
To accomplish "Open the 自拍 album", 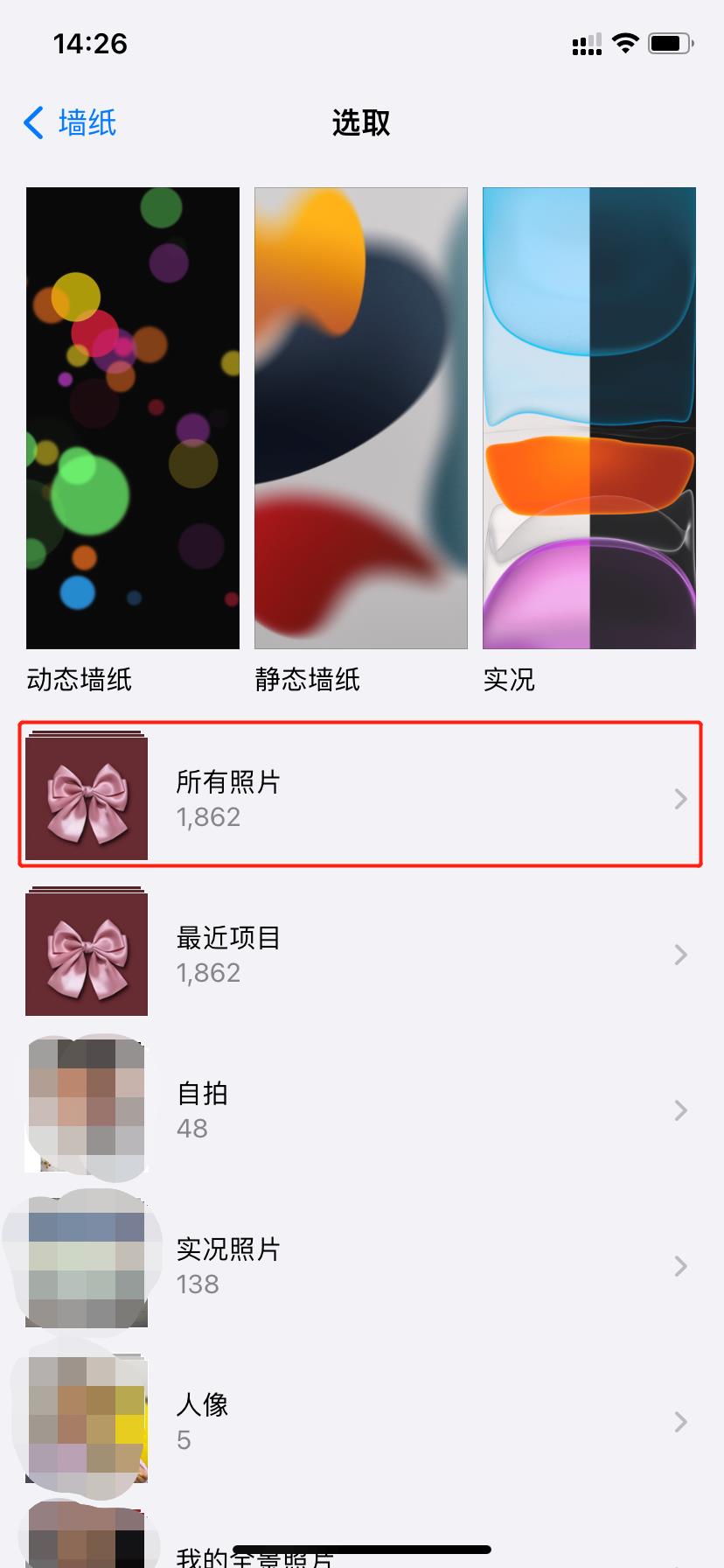I will pyautogui.click(x=360, y=1109).
